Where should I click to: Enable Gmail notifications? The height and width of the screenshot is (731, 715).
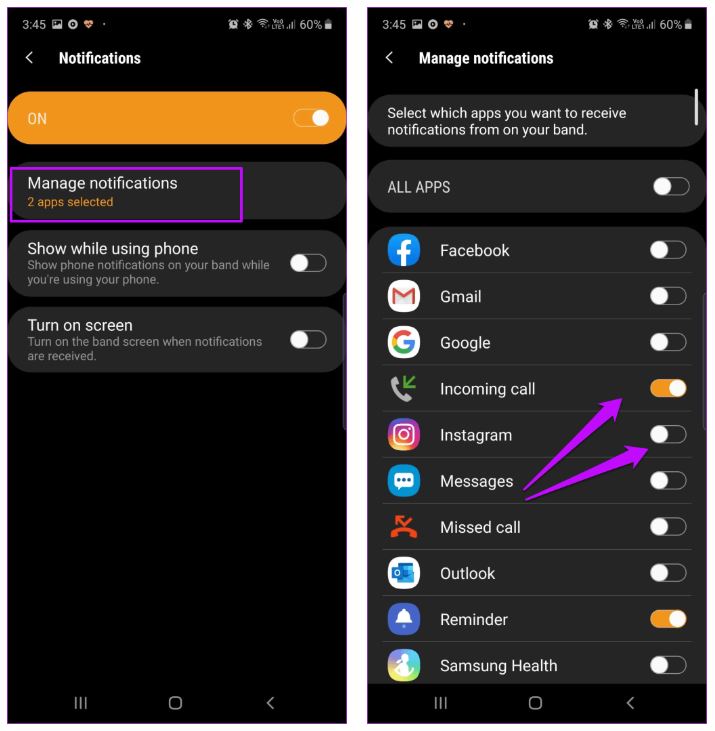pyautogui.click(x=668, y=296)
